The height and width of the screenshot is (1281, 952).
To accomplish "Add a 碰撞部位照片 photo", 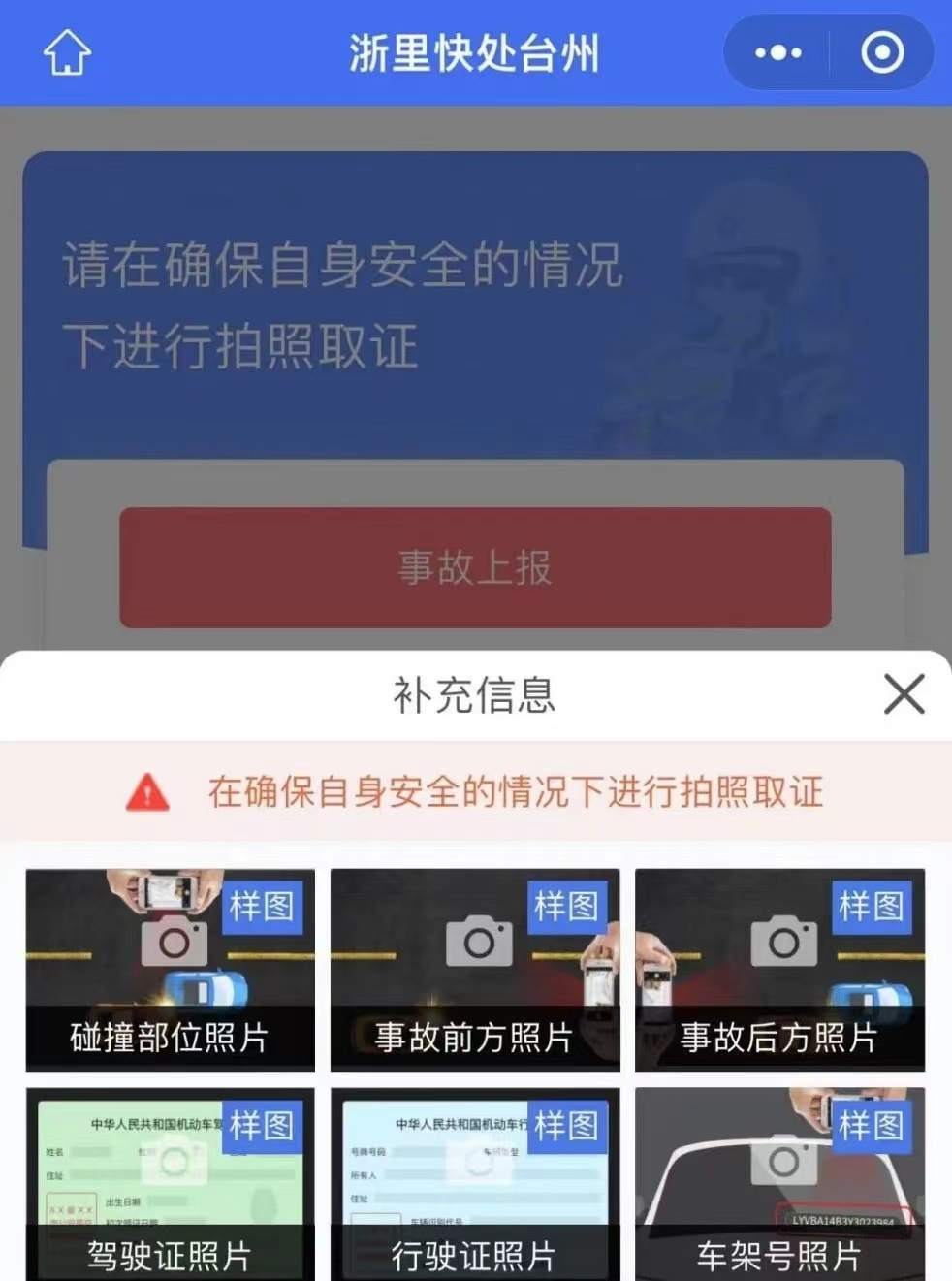I will [173, 942].
